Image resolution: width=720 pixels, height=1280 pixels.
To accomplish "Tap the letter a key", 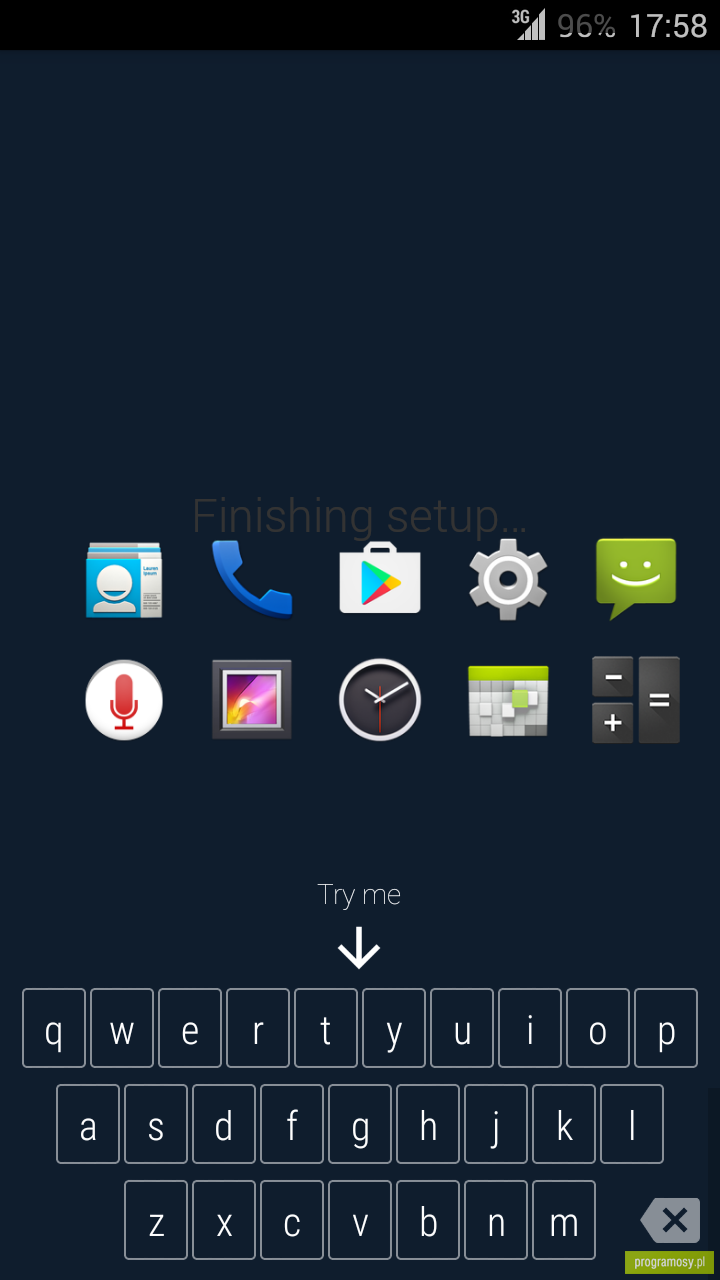I will click(x=88, y=1124).
